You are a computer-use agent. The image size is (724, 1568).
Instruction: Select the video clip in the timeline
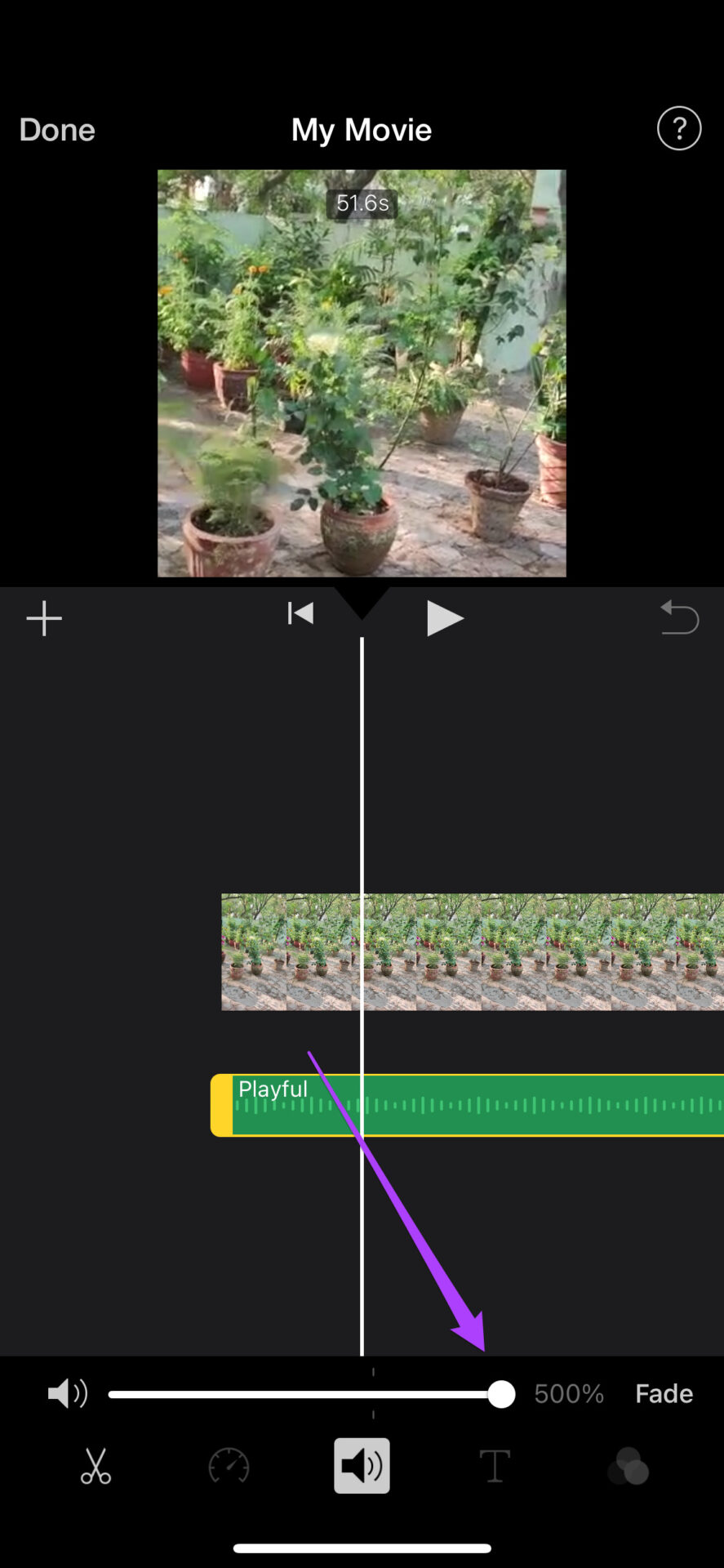[473, 952]
